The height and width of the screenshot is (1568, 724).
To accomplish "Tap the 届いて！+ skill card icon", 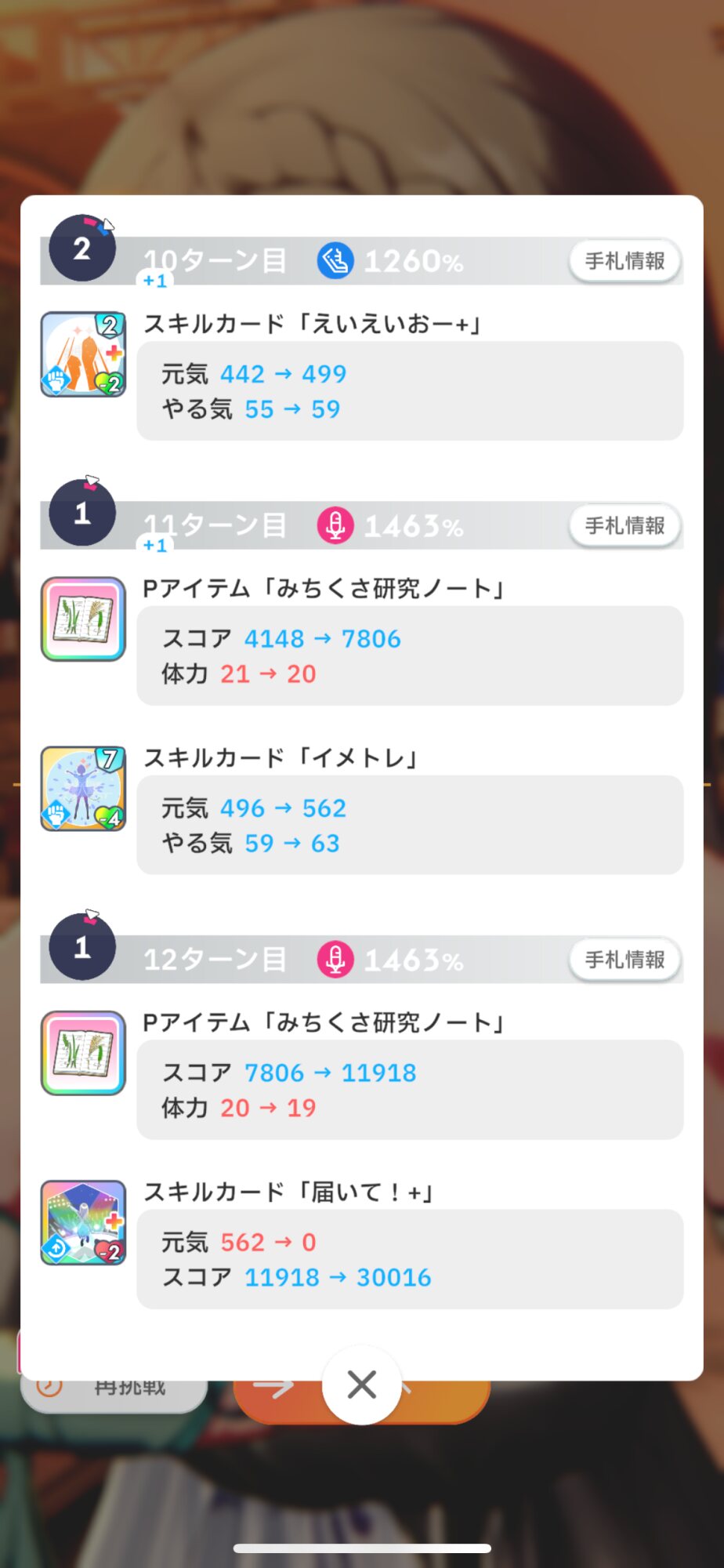I will pyautogui.click(x=83, y=1222).
